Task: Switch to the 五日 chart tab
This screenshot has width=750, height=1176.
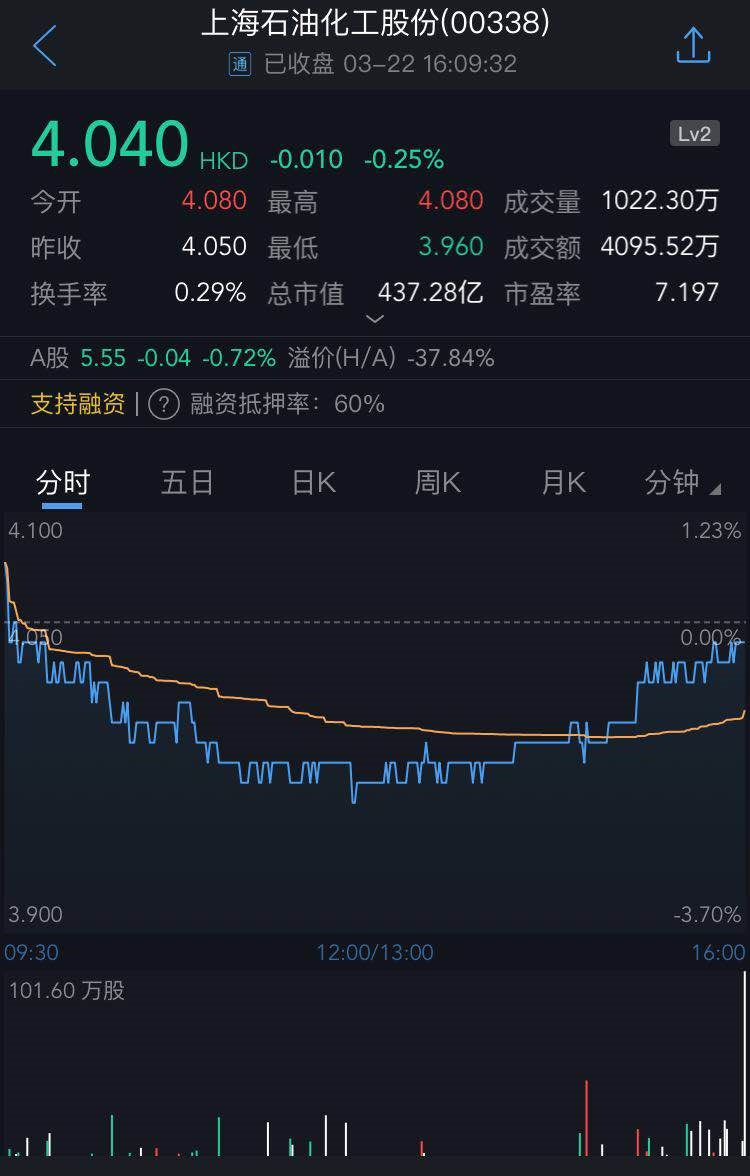Action: [x=187, y=483]
